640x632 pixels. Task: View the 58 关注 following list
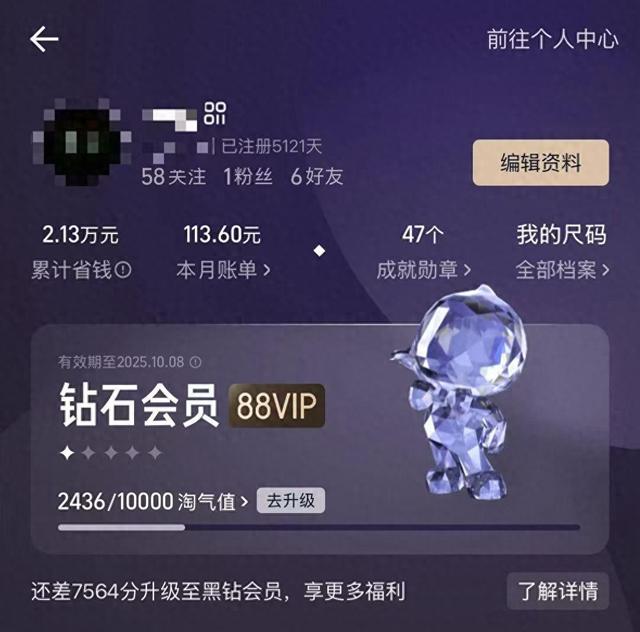click(x=173, y=176)
